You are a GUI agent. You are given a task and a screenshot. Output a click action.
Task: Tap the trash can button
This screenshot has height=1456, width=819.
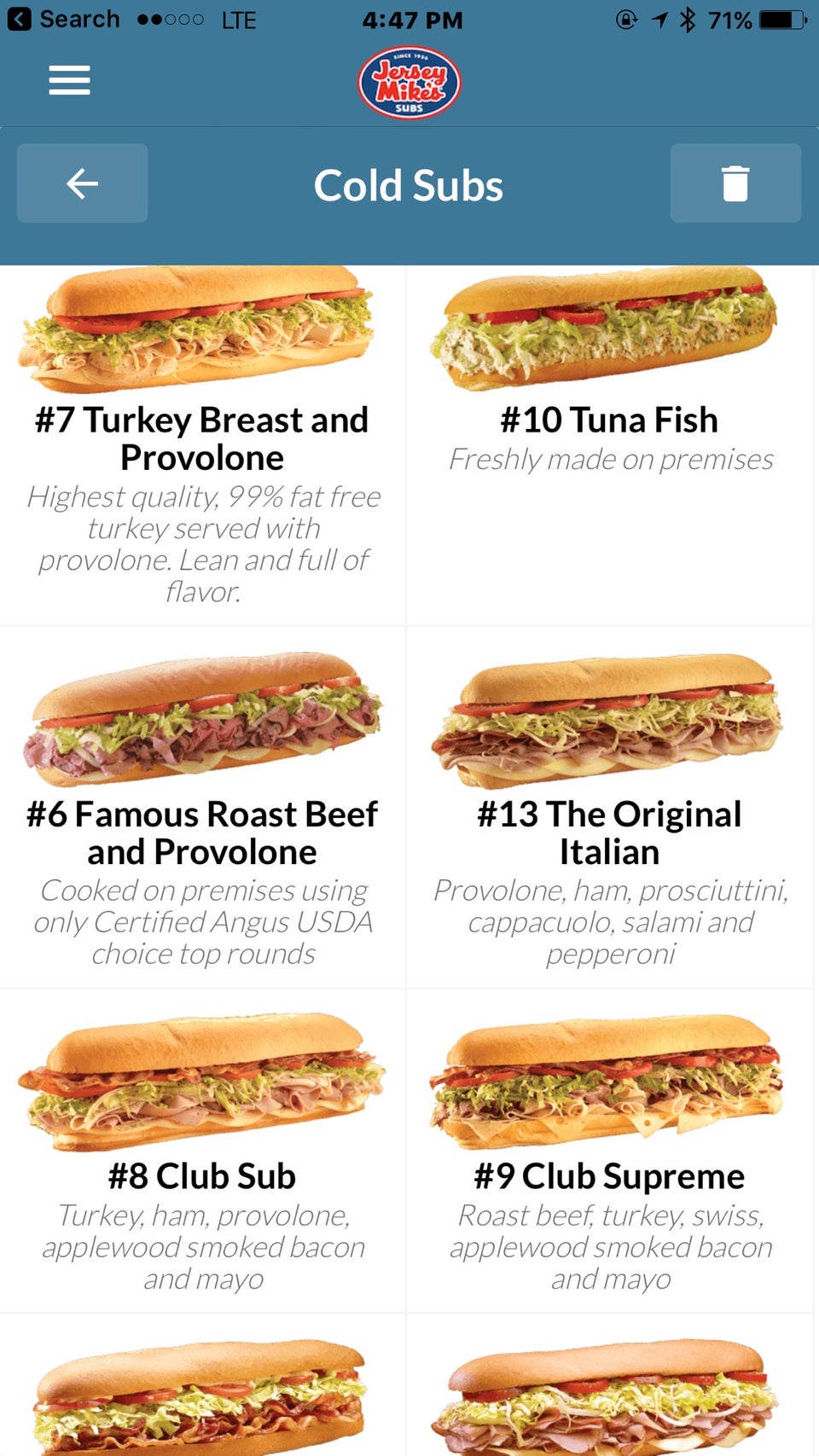(735, 183)
